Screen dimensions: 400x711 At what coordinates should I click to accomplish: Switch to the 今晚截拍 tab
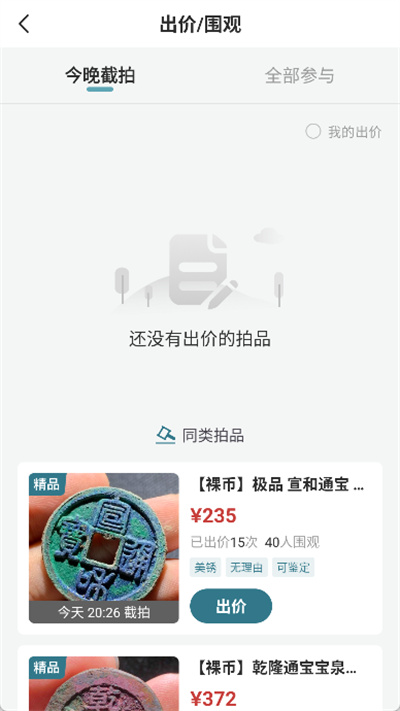point(100,75)
